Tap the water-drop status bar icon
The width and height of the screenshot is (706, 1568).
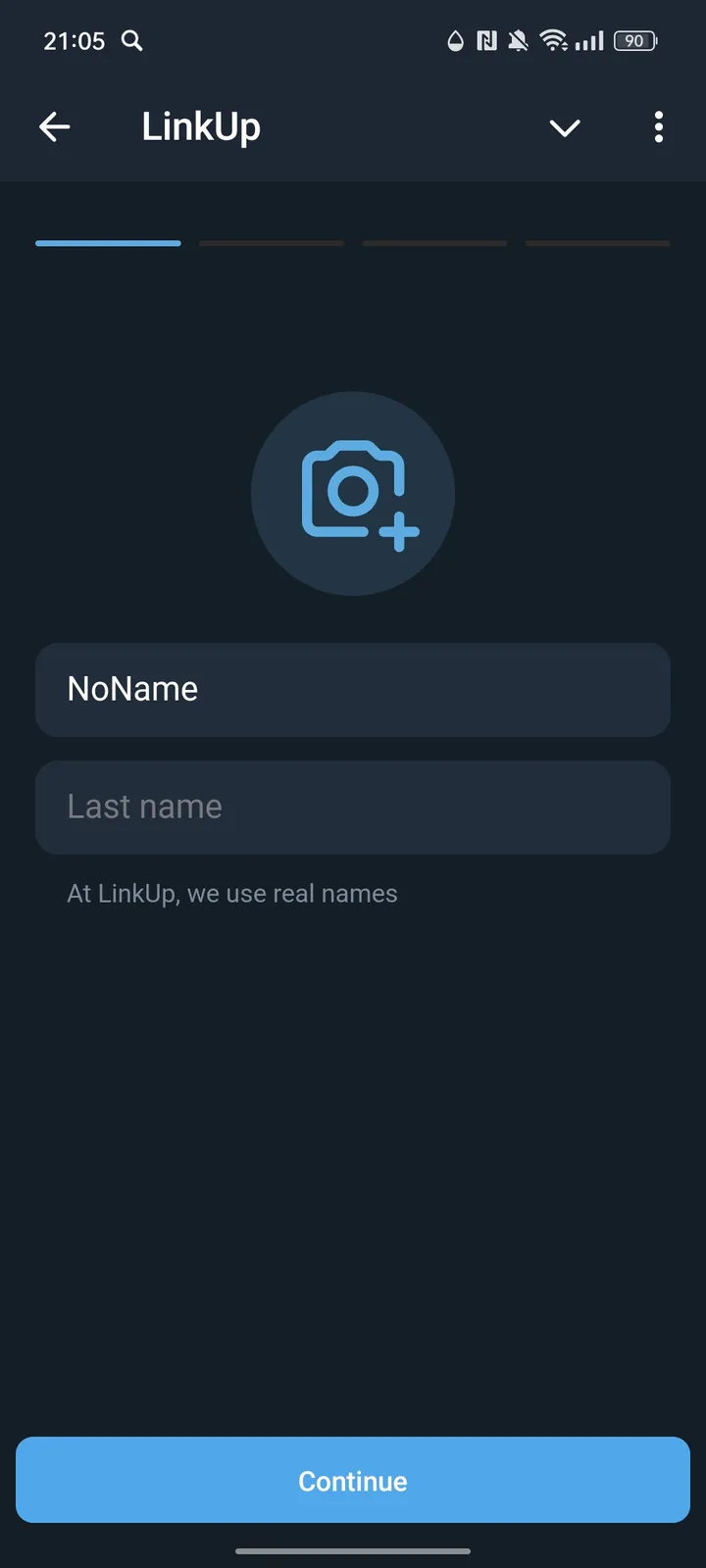click(x=454, y=41)
